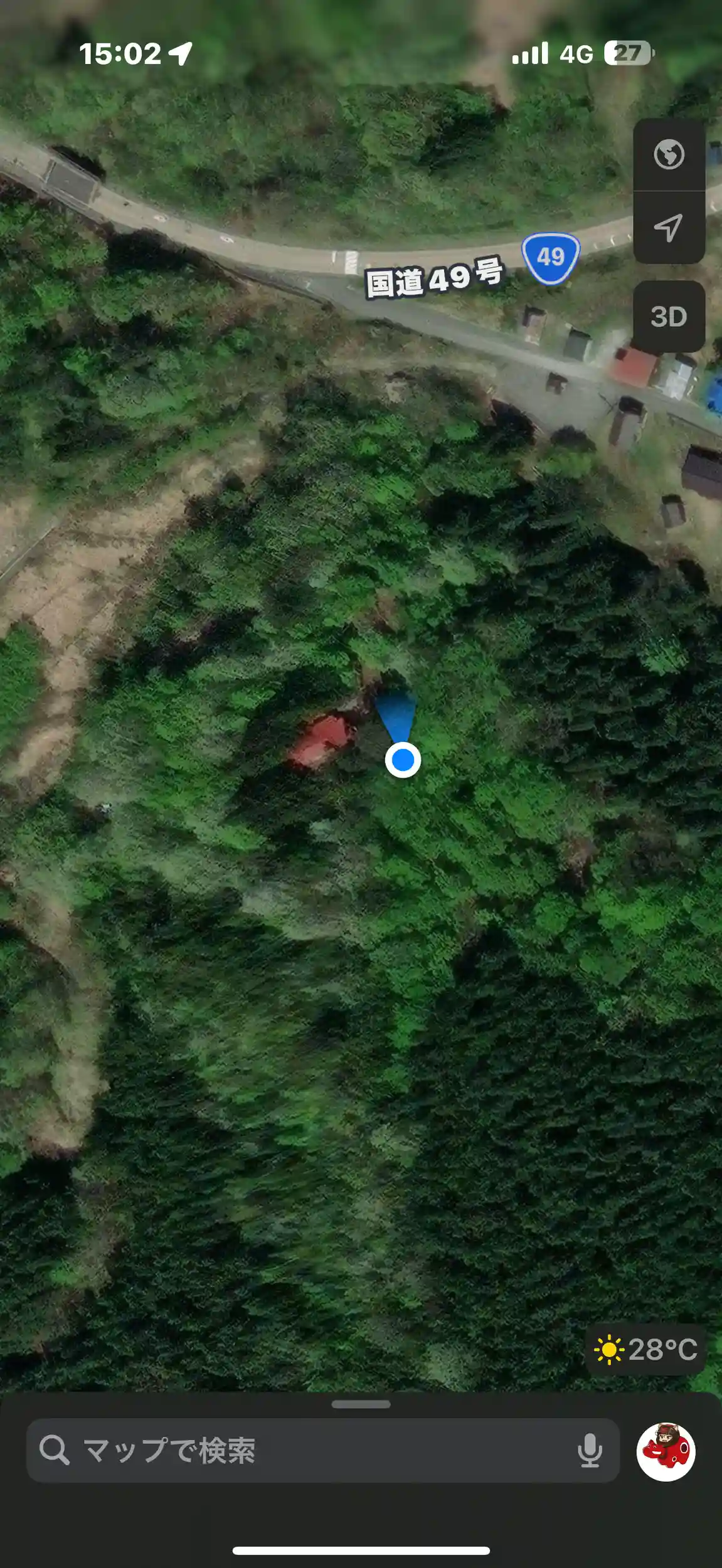Open the profile avatar
722x1568 pixels.
coord(666,1452)
